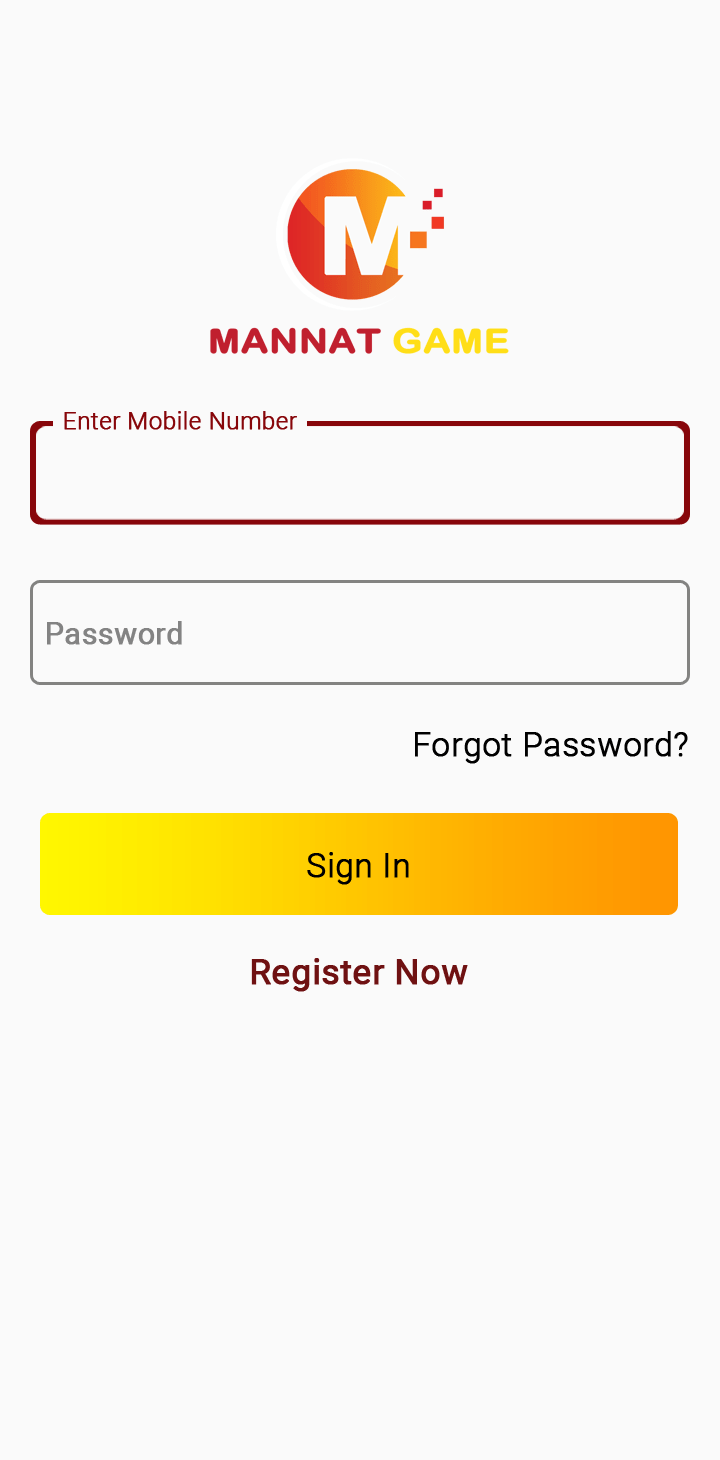The image size is (720, 1460).
Task: Focus the Enter Mobile Number field
Action: click(360, 474)
